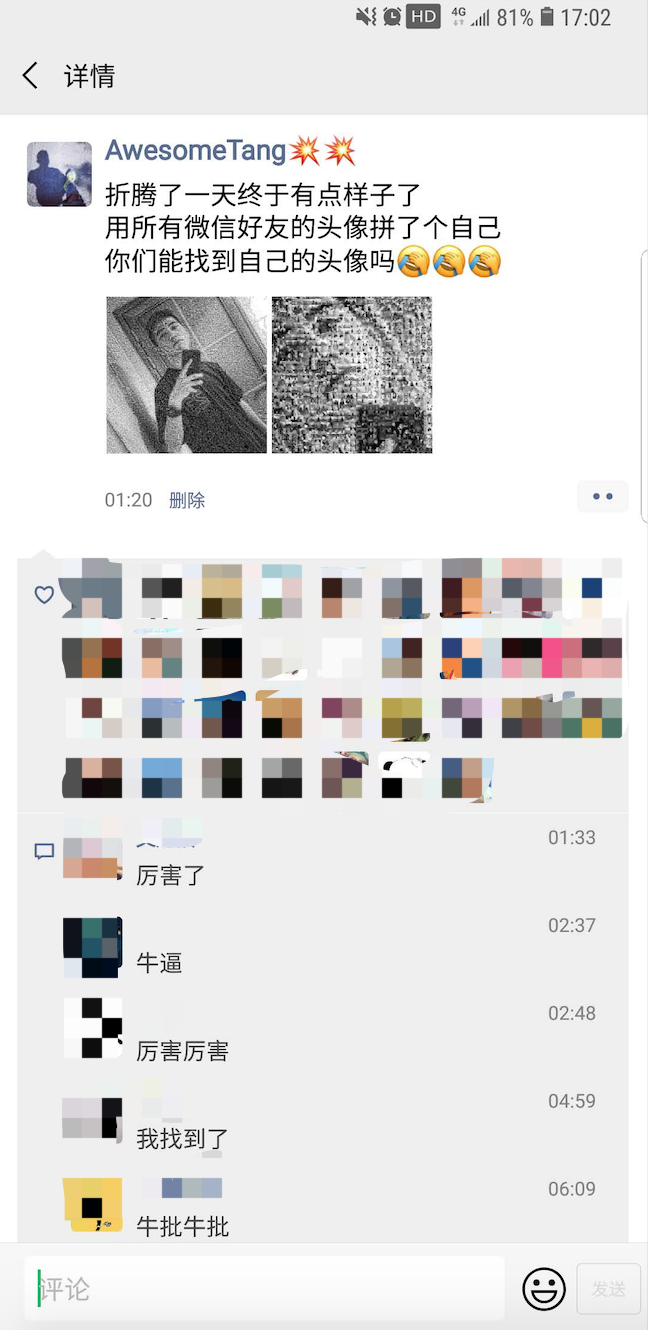Image resolution: width=648 pixels, height=1330 pixels.
Task: Tap the 评论 comment input field
Action: click(x=265, y=1289)
